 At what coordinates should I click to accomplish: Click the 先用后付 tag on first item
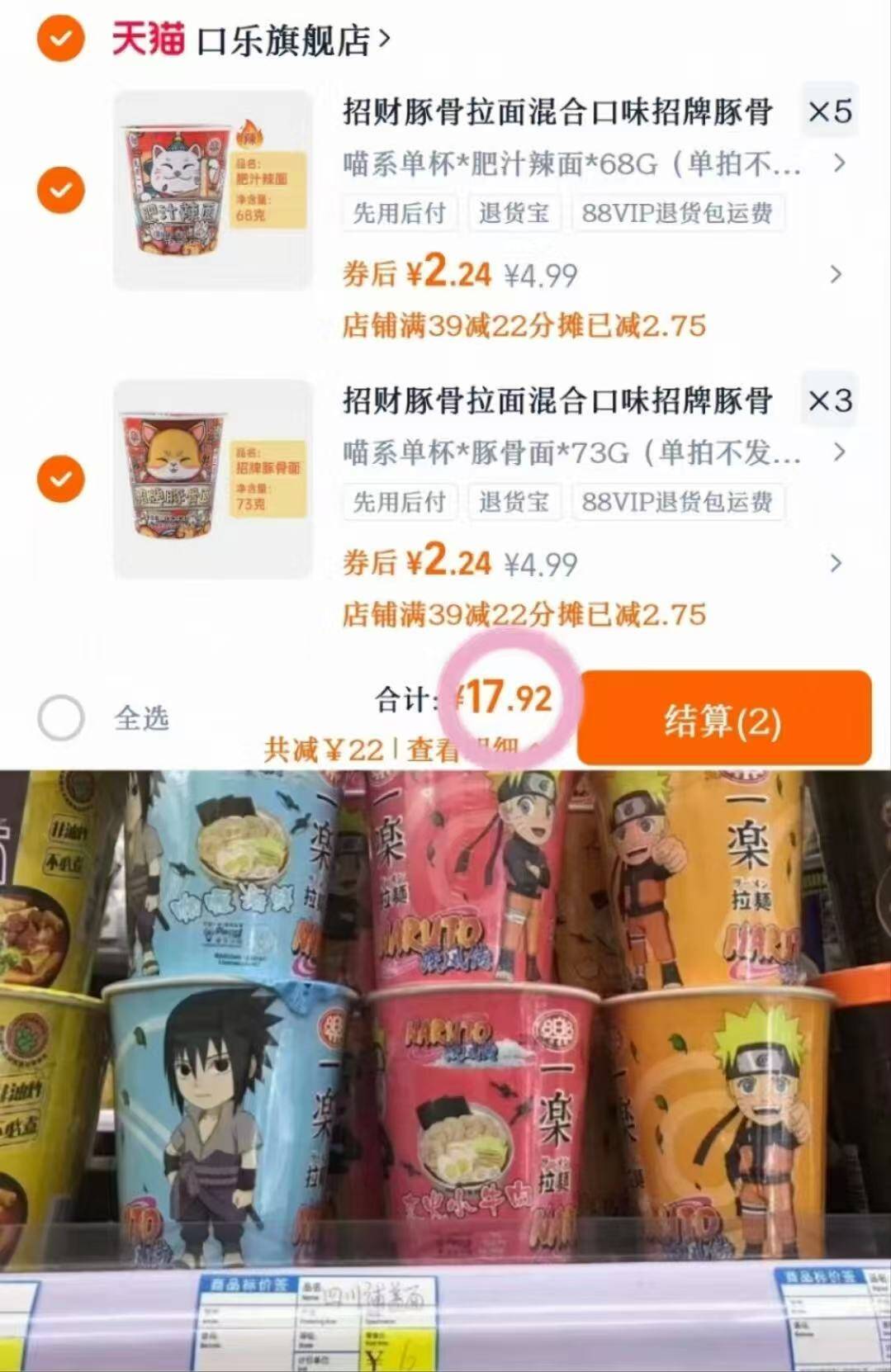click(399, 212)
